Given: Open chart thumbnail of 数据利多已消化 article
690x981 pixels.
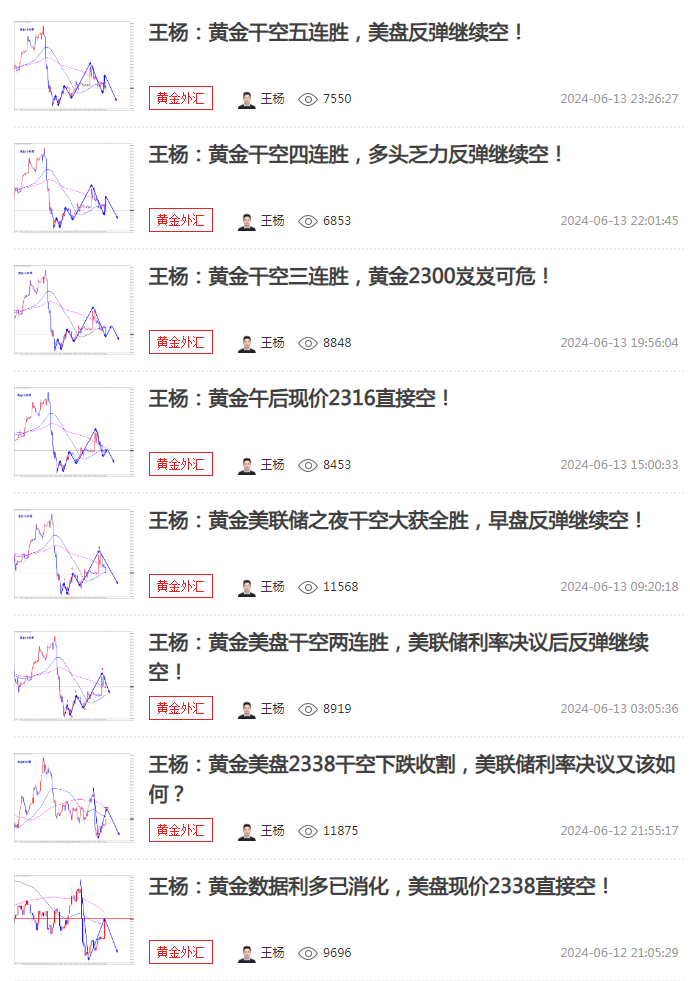Looking at the screenshot, I should (x=73, y=920).
